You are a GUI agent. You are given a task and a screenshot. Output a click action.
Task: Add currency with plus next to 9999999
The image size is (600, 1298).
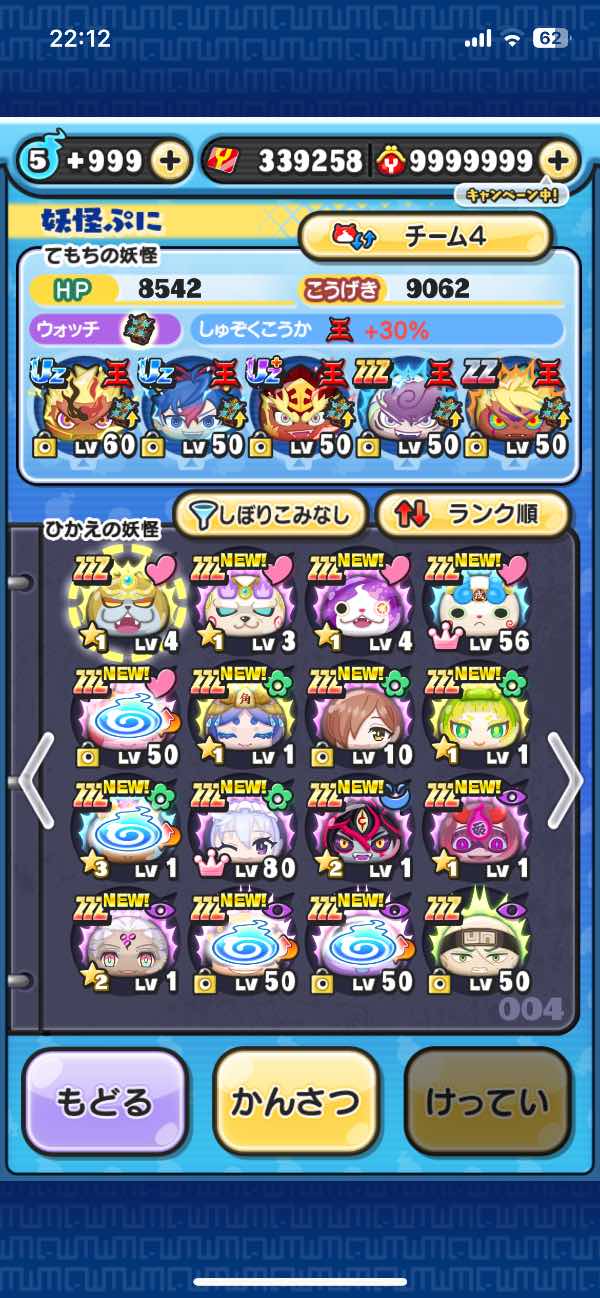558,160
